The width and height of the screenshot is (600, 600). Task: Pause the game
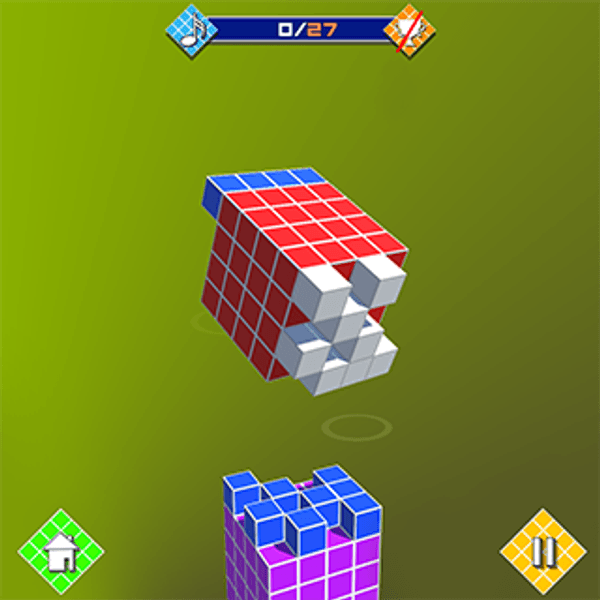(x=543, y=552)
